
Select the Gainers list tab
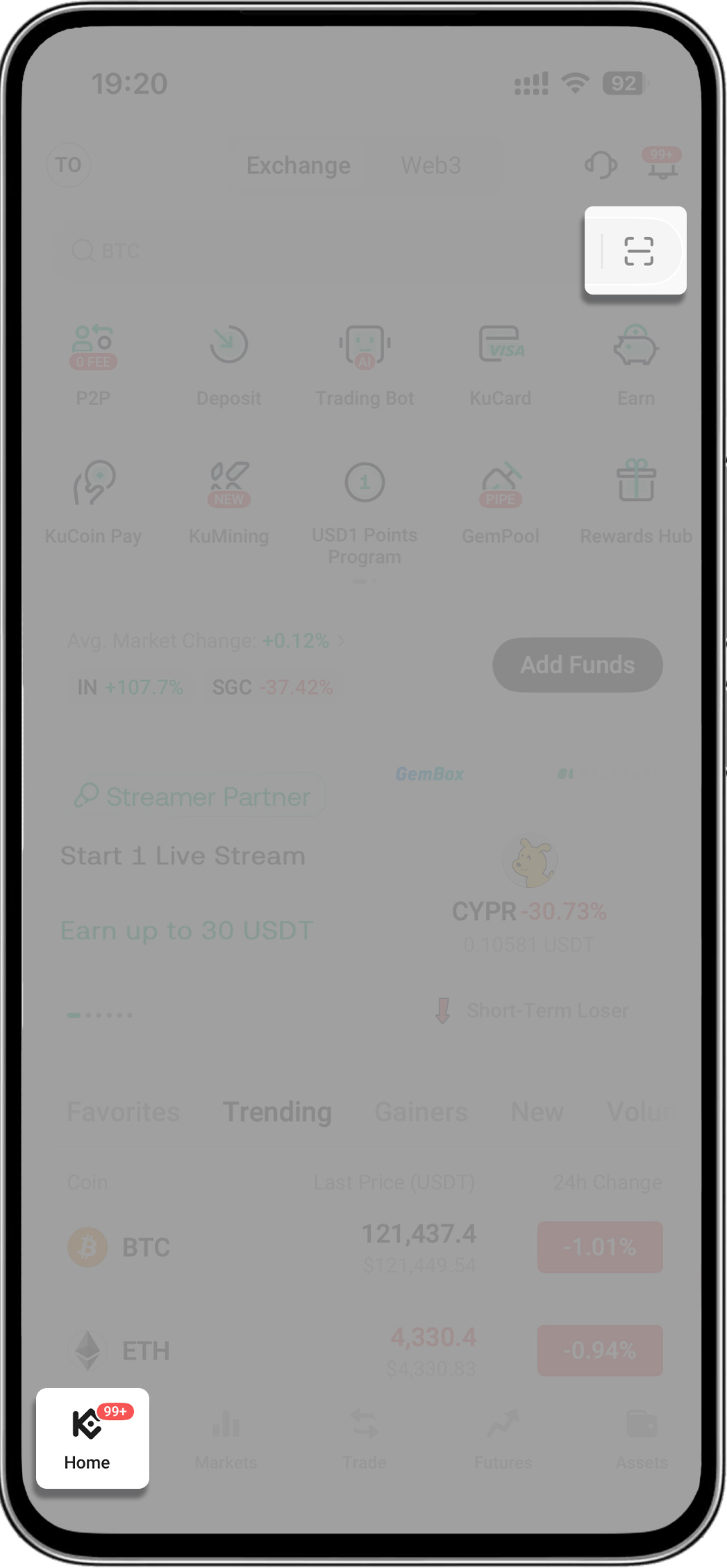point(421,1112)
